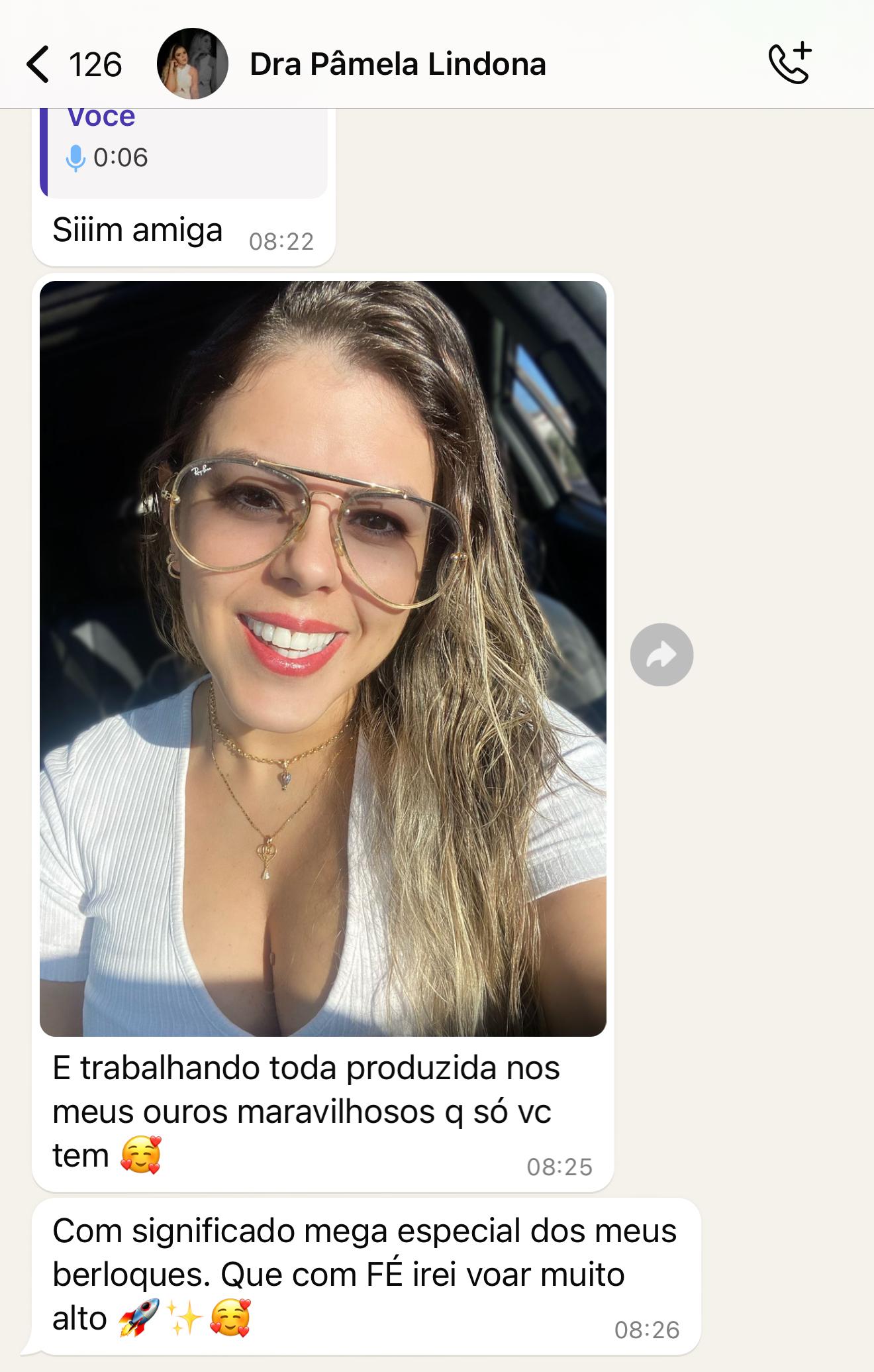Forward the photo using the share arrow
Viewport: 874px width, 1372px height.
point(661,655)
